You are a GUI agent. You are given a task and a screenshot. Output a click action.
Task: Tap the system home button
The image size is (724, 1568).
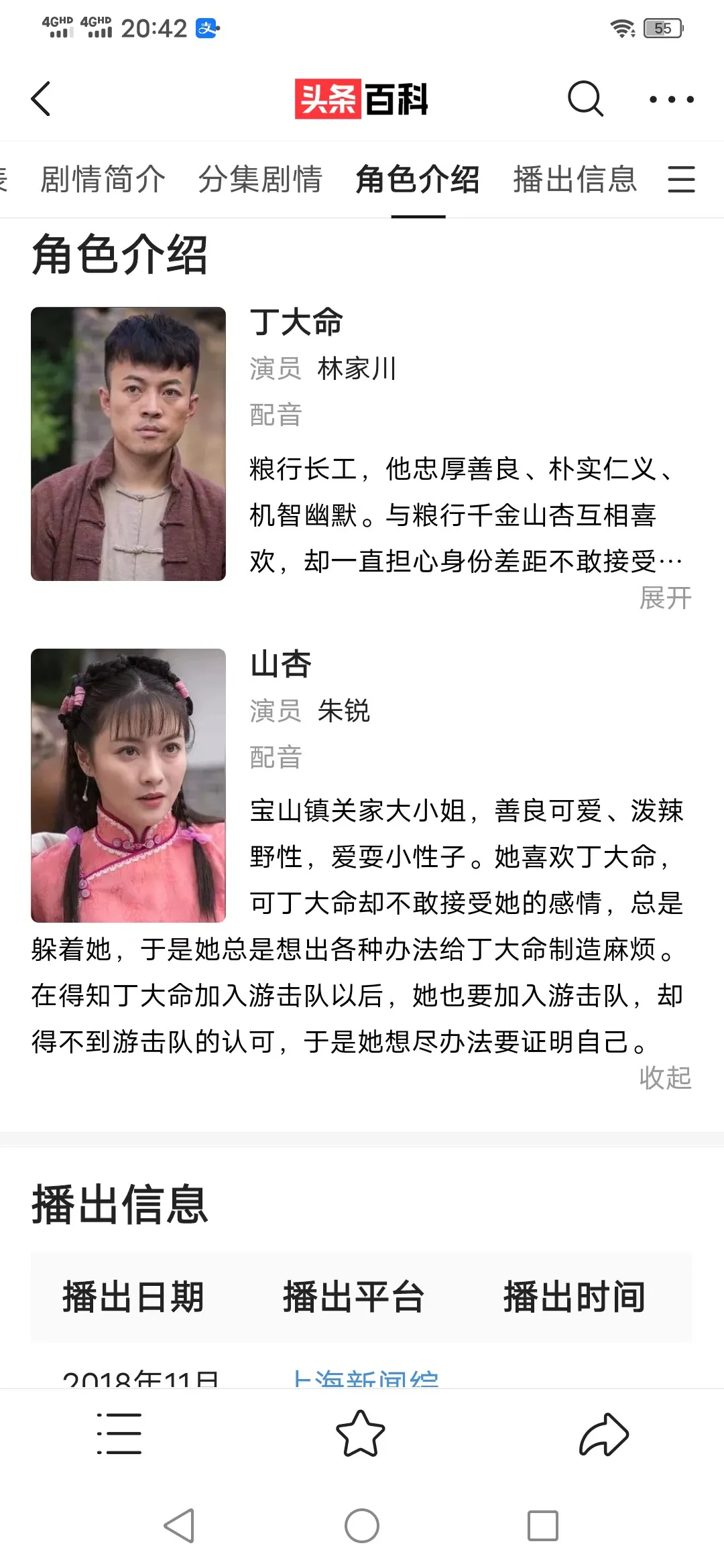click(x=362, y=1526)
